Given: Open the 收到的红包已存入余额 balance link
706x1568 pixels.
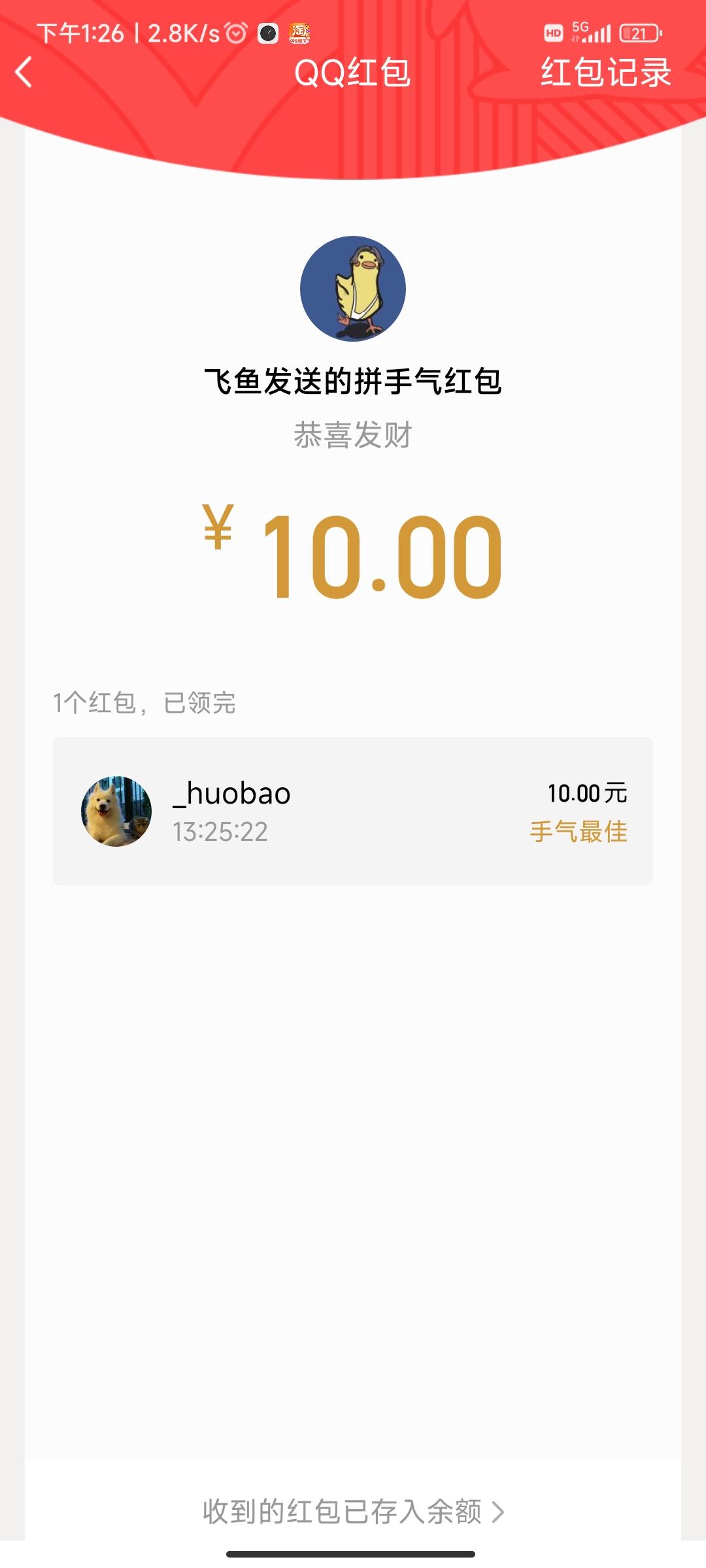Looking at the screenshot, I should 353,1511.
